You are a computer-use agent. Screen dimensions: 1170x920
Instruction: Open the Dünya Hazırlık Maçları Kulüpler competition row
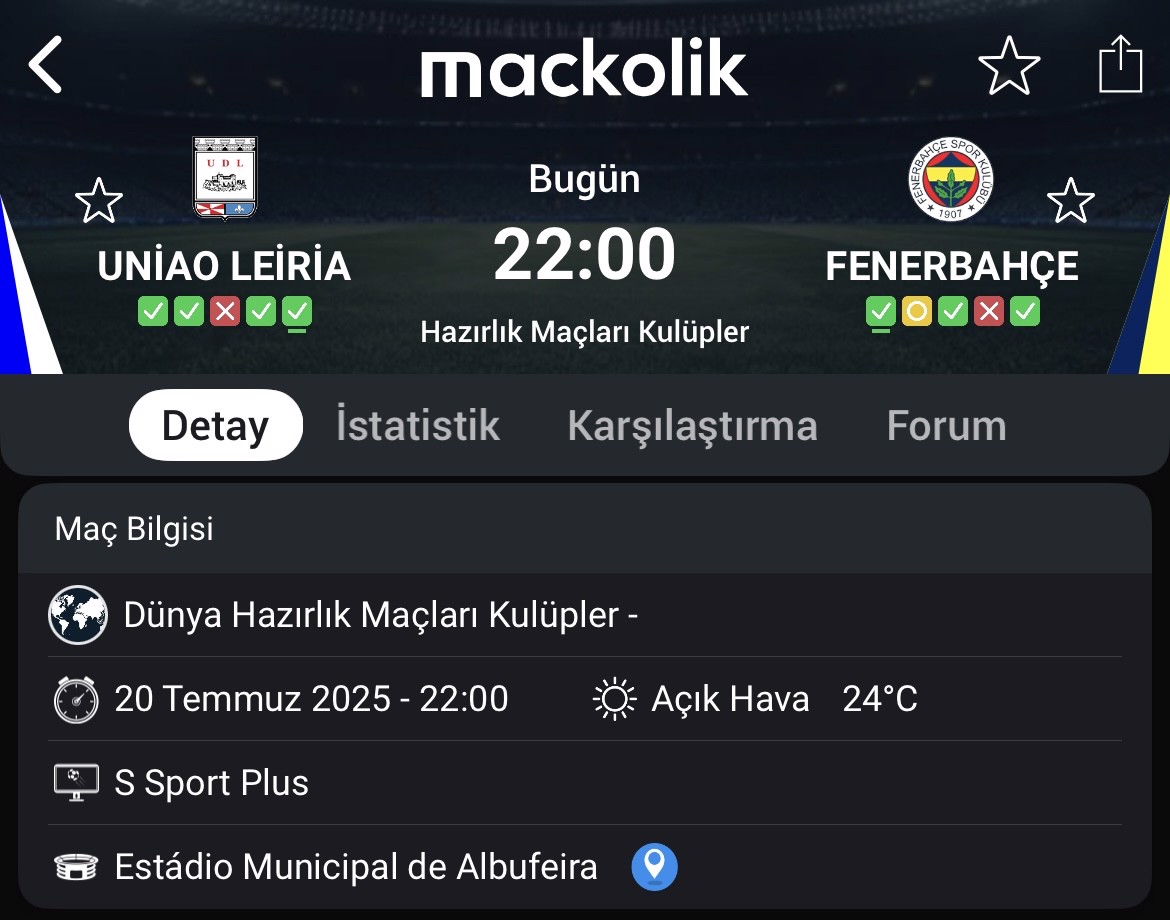[380, 615]
